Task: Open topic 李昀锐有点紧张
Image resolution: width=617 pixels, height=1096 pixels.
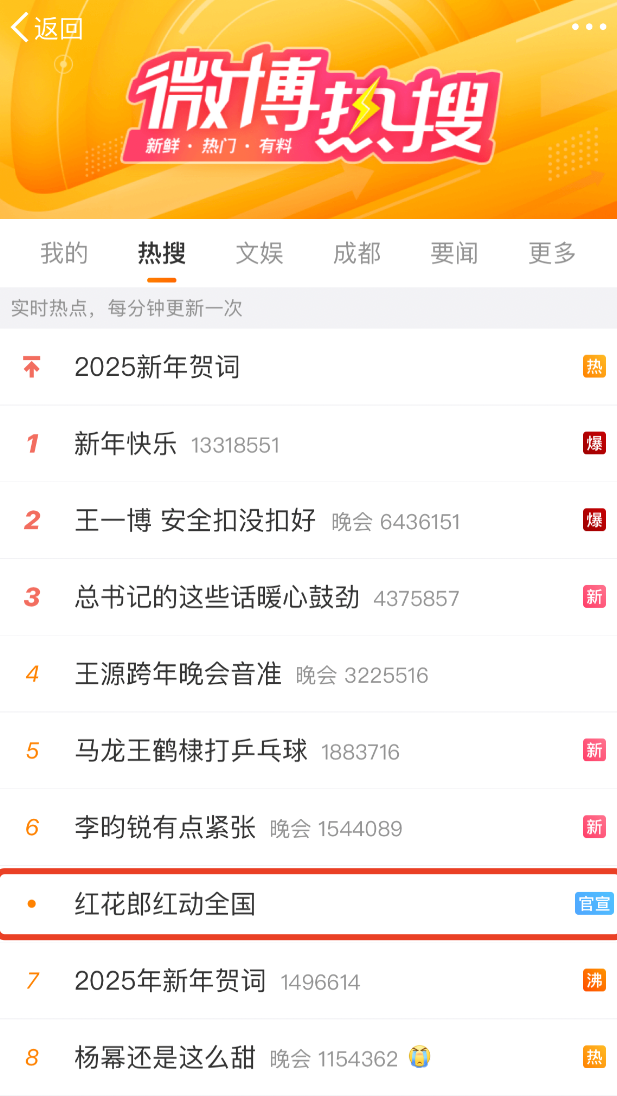Action: click(165, 827)
